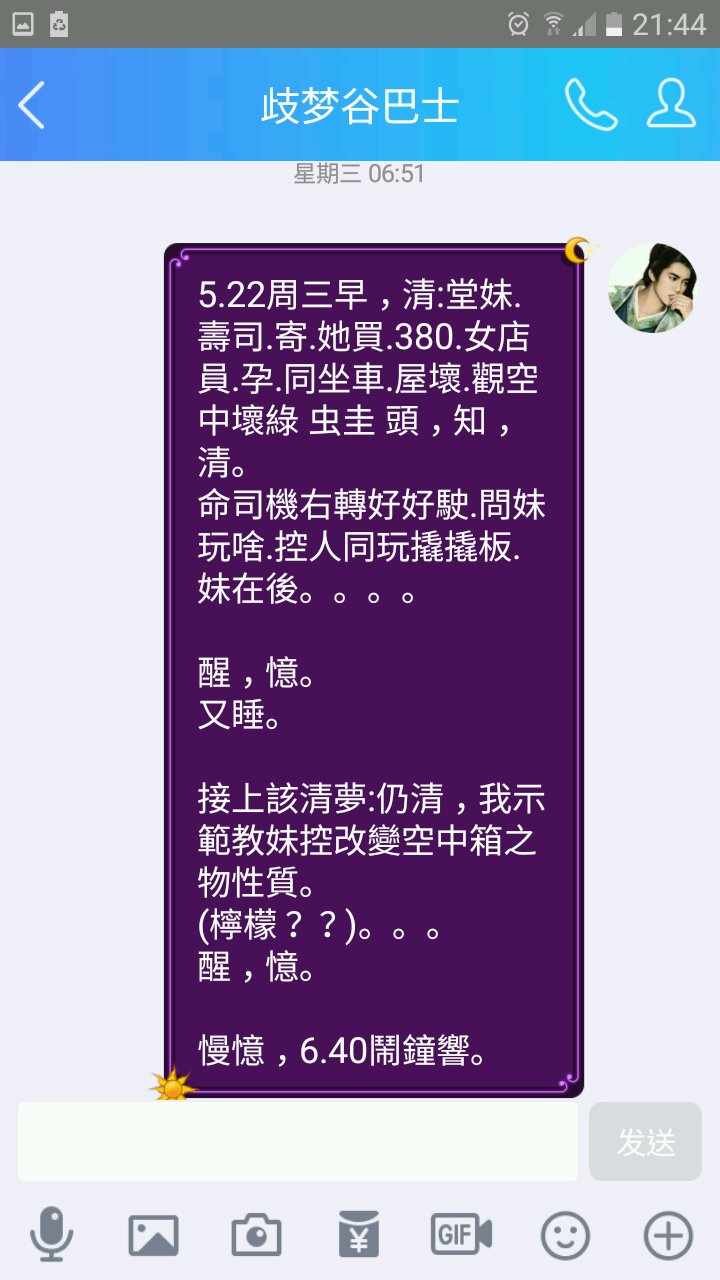Image resolution: width=720 pixels, height=1280 pixels.
Task: Go back from the 歧梦谷巴士 chat
Action: click(x=32, y=105)
